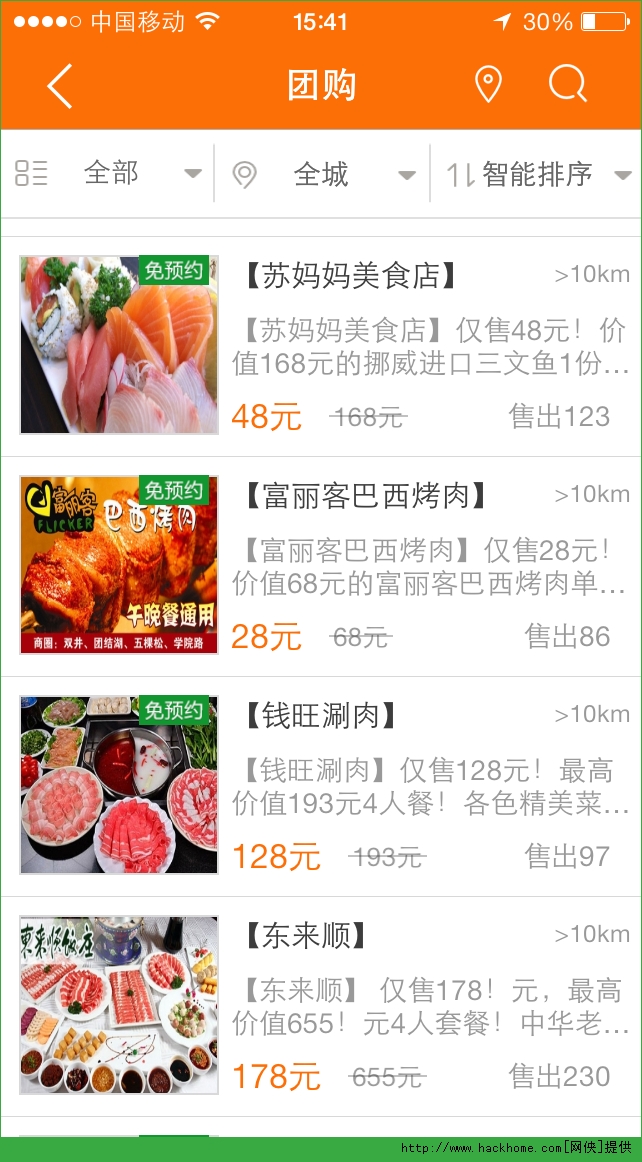This screenshot has height=1162, width=642.
Task: Open the map location pin icon
Action: click(x=488, y=85)
